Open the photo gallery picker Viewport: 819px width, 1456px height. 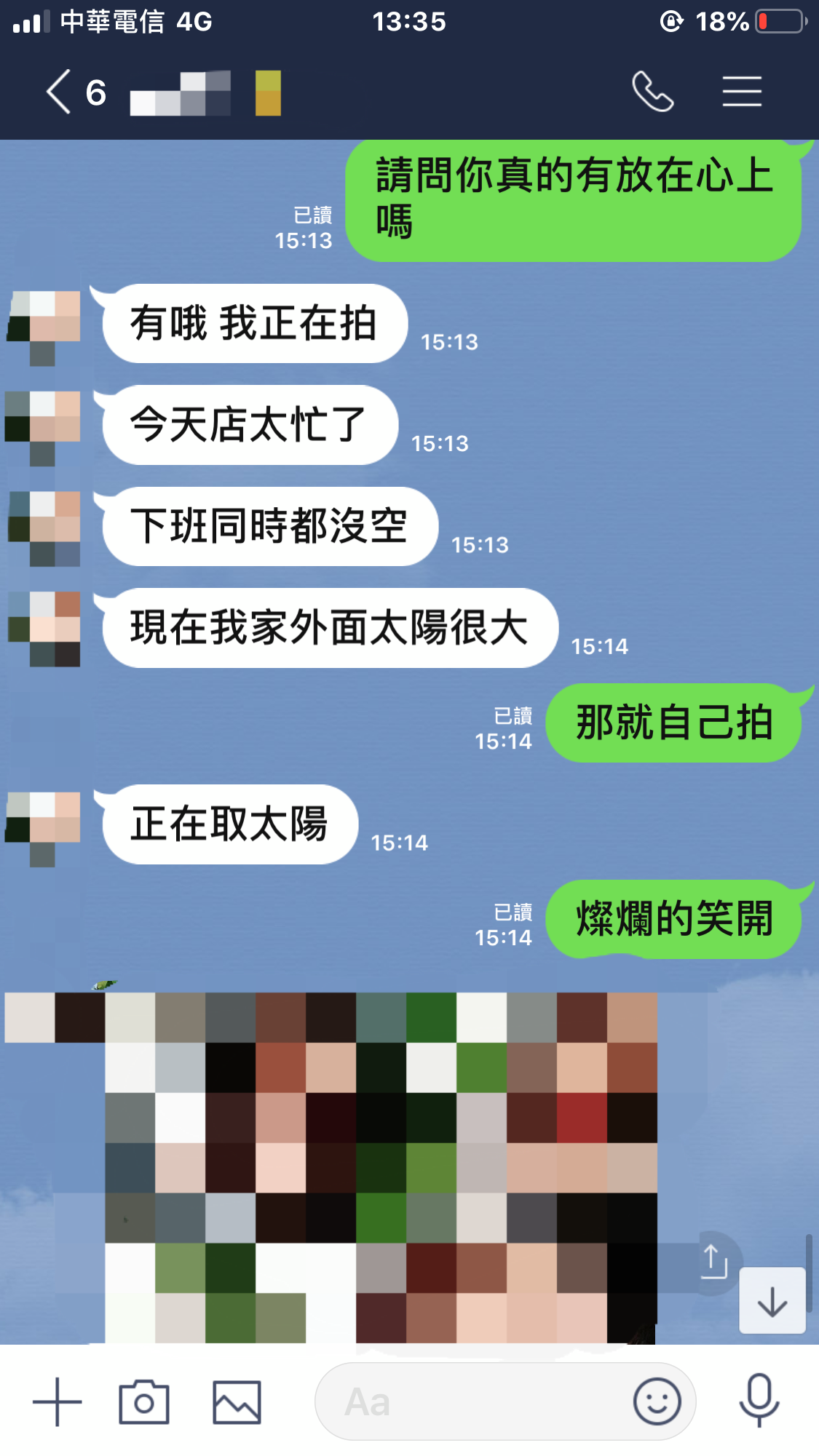[237, 1401]
